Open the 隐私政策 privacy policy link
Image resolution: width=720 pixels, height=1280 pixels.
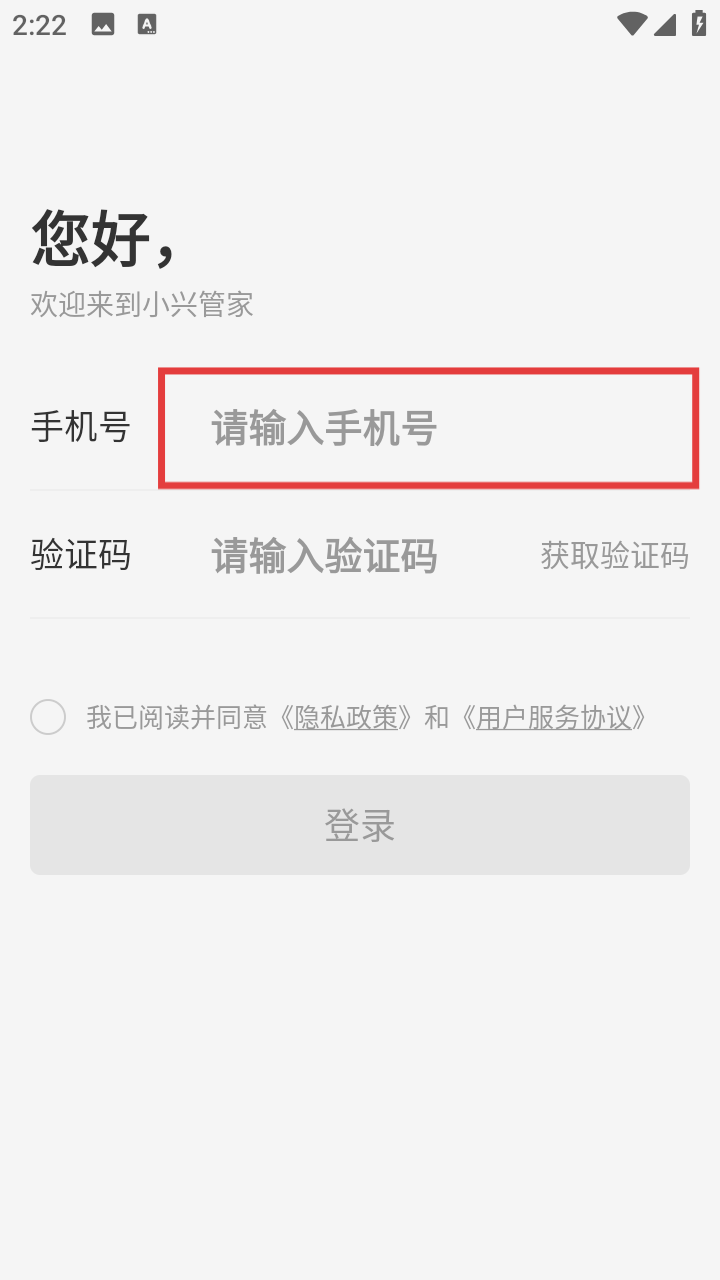(346, 718)
